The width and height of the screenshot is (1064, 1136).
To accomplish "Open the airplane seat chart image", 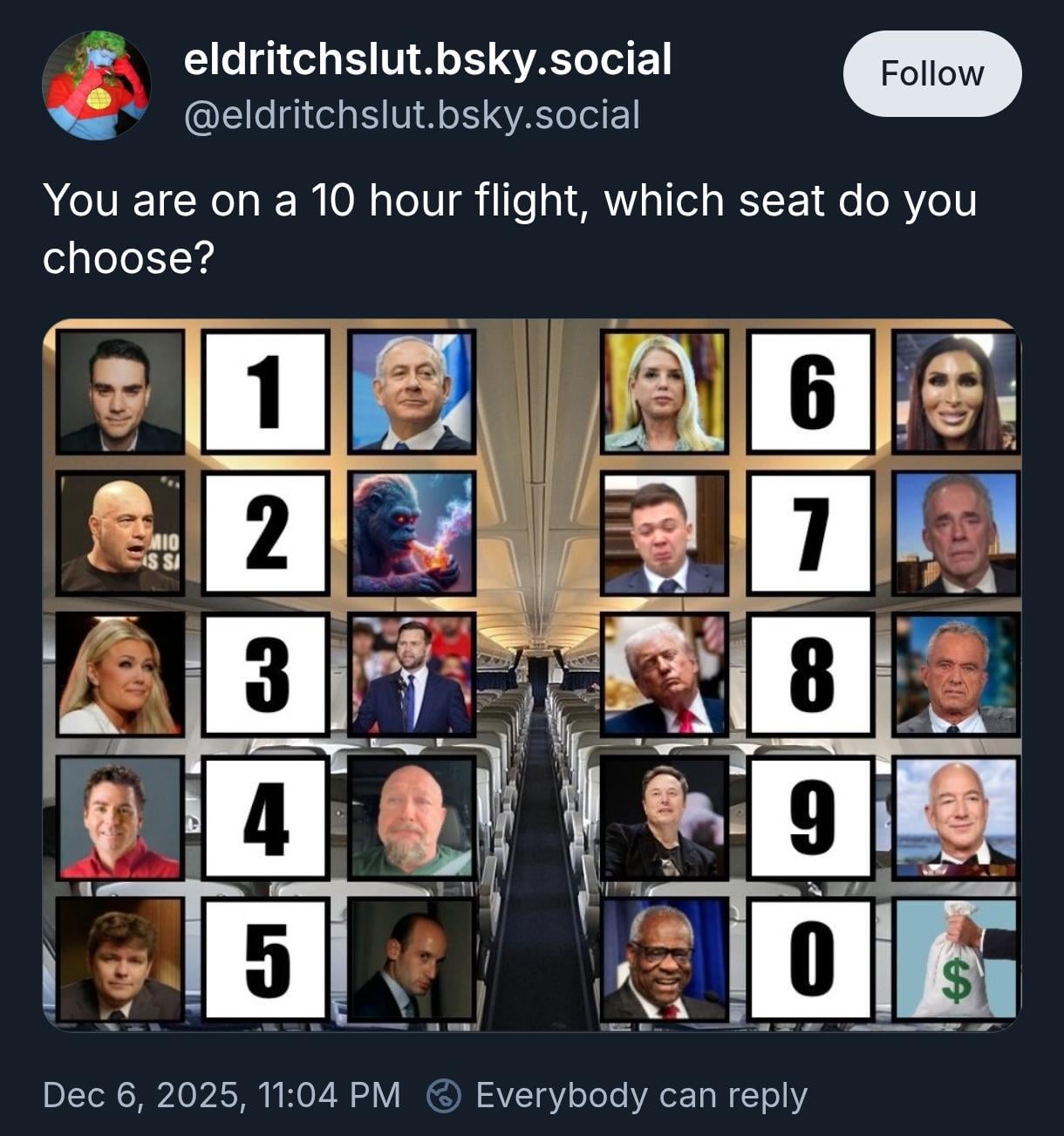I will [532, 674].
